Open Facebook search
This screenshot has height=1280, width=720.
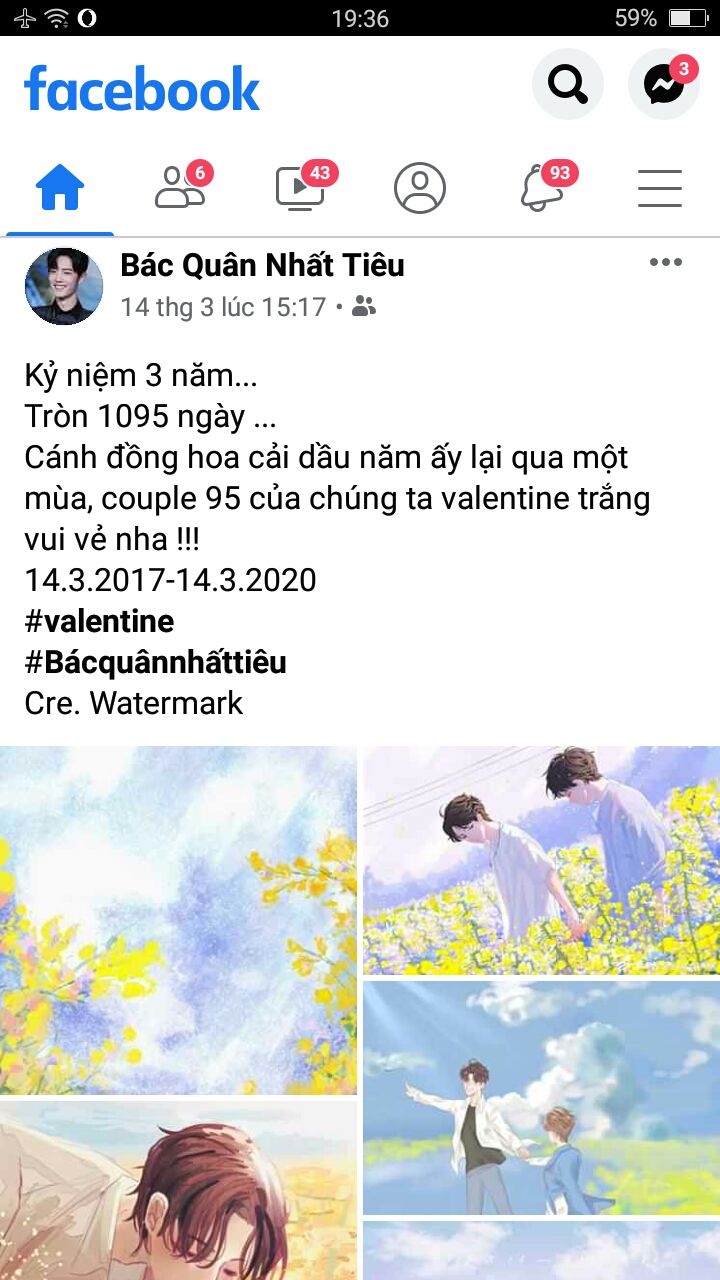click(x=567, y=85)
